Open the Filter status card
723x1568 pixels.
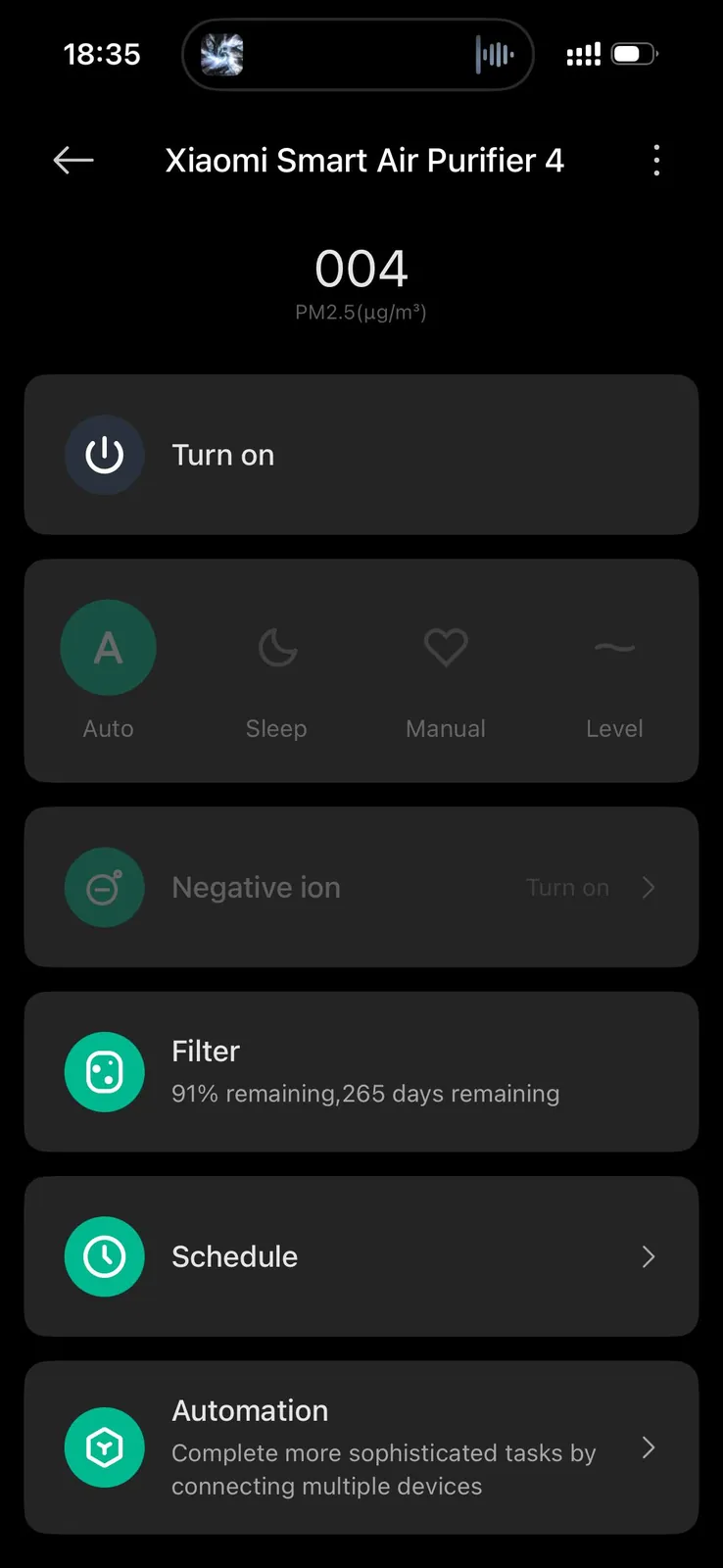pyautogui.click(x=361, y=1072)
